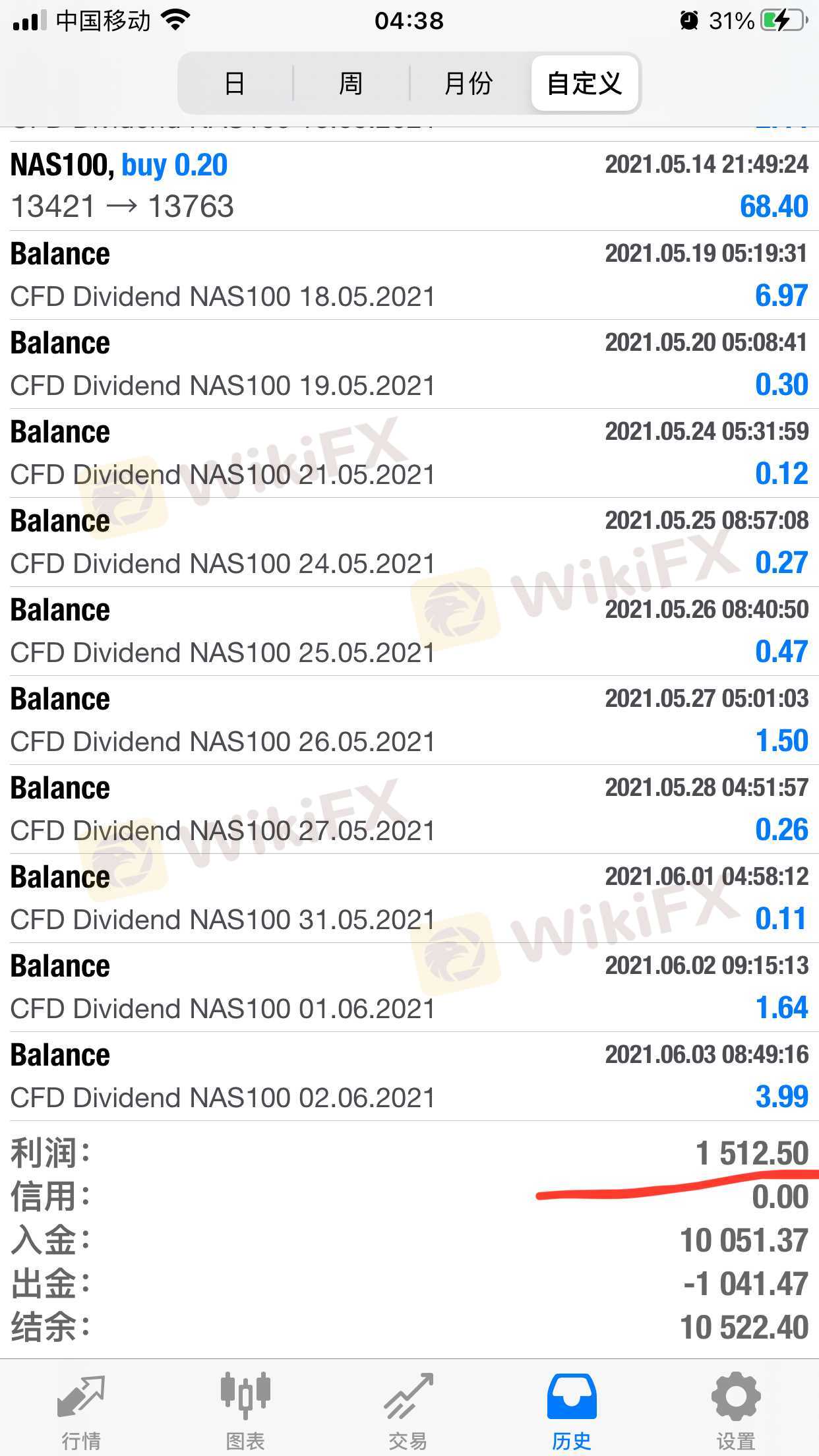Viewport: 819px width, 1456px height.
Task: Show details for Dividend NAS100 26.05.2021
Action: (409, 721)
